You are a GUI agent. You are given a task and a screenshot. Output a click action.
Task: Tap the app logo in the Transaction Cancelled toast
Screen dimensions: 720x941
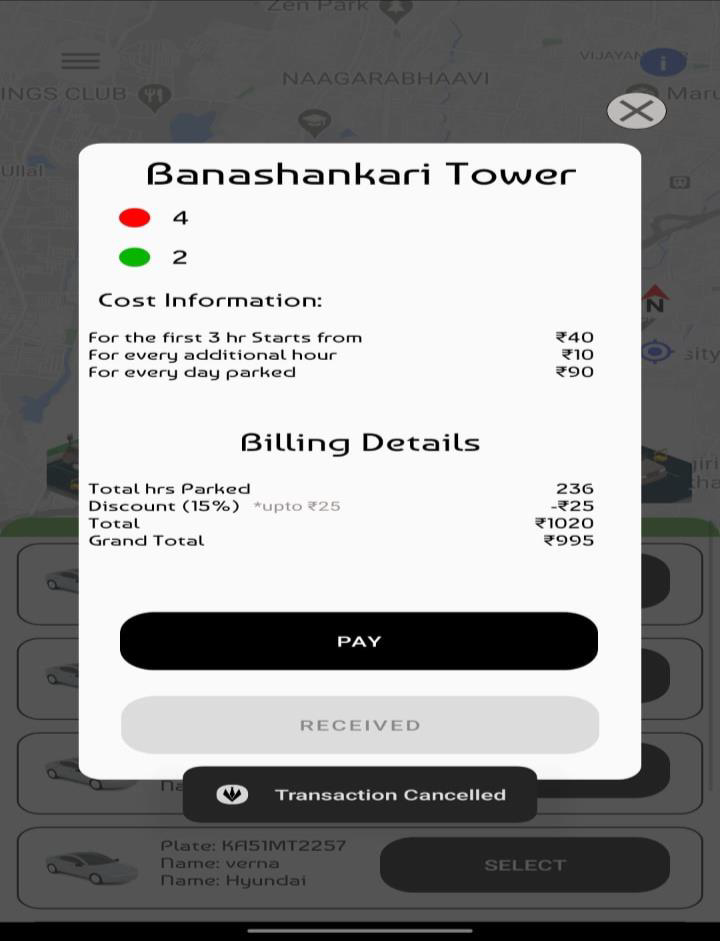(233, 794)
